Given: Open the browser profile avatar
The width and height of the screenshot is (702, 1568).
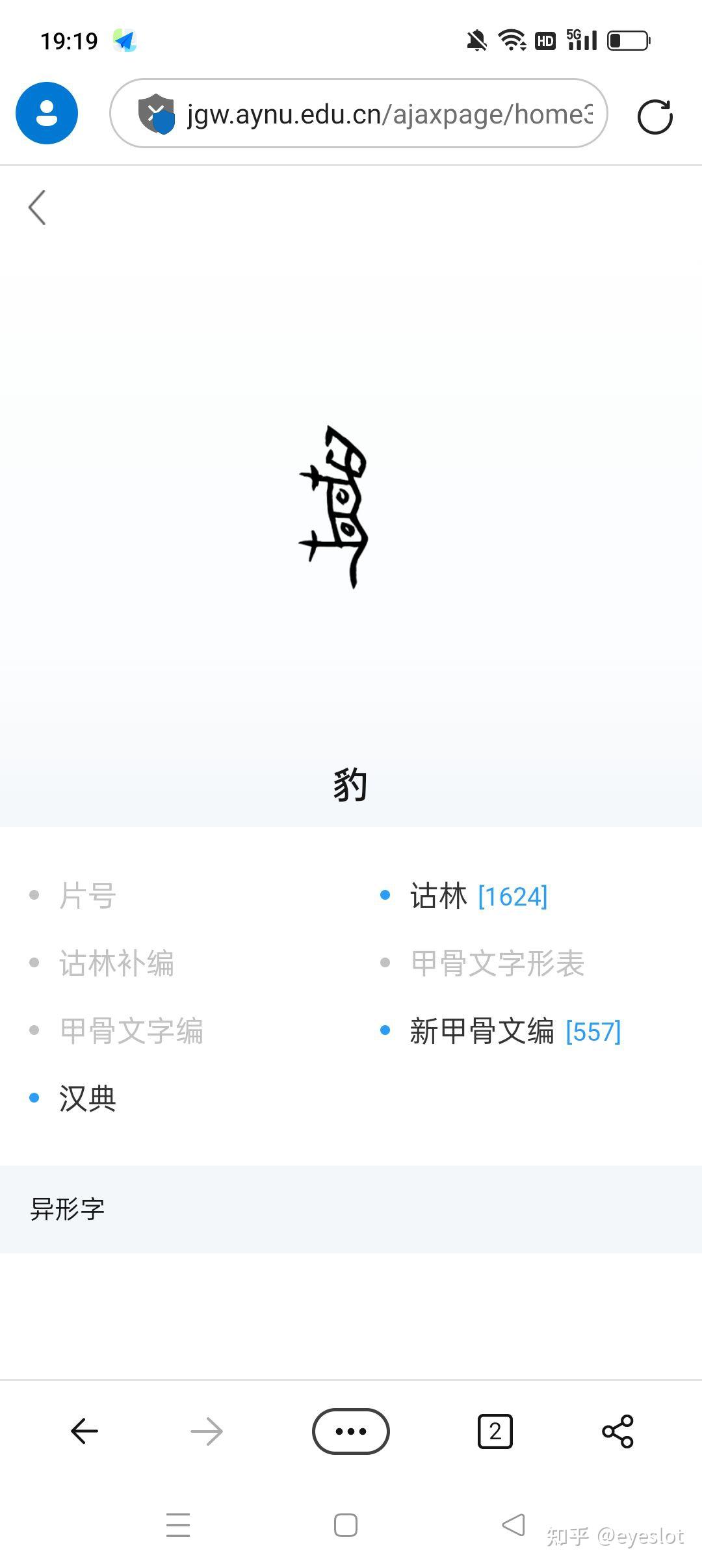Looking at the screenshot, I should tap(47, 113).
